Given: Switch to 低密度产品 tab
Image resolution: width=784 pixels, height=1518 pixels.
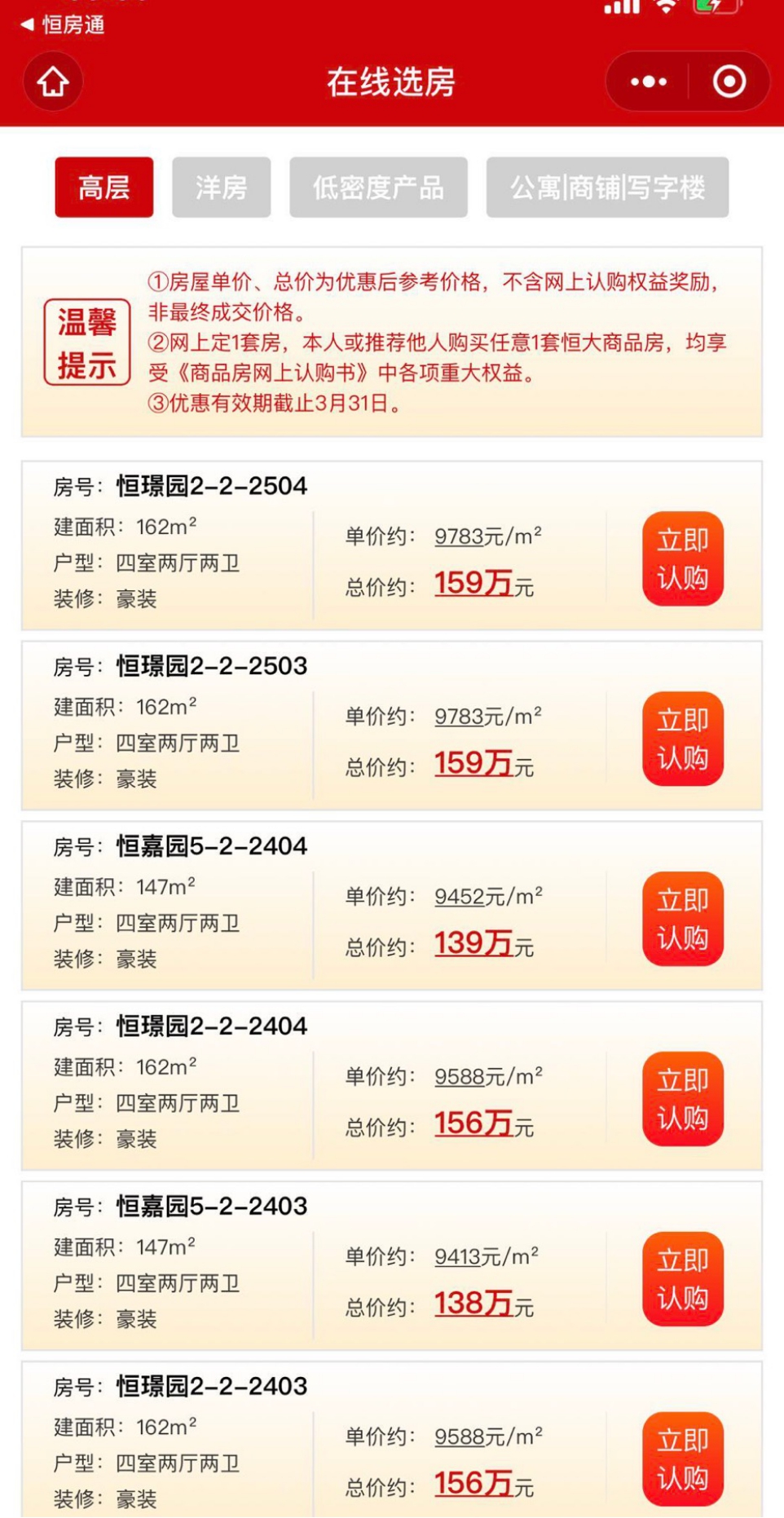Looking at the screenshot, I should click(378, 188).
